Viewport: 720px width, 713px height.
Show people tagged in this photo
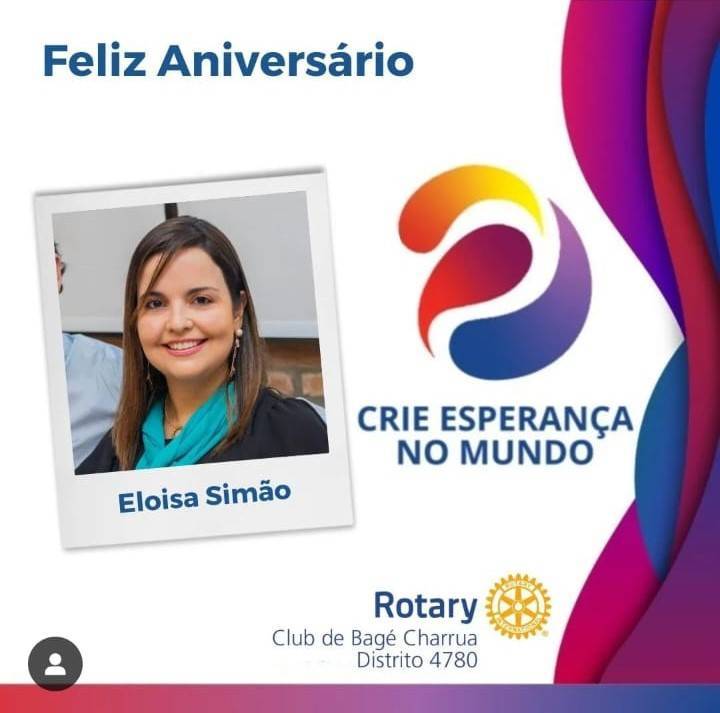click(x=56, y=664)
